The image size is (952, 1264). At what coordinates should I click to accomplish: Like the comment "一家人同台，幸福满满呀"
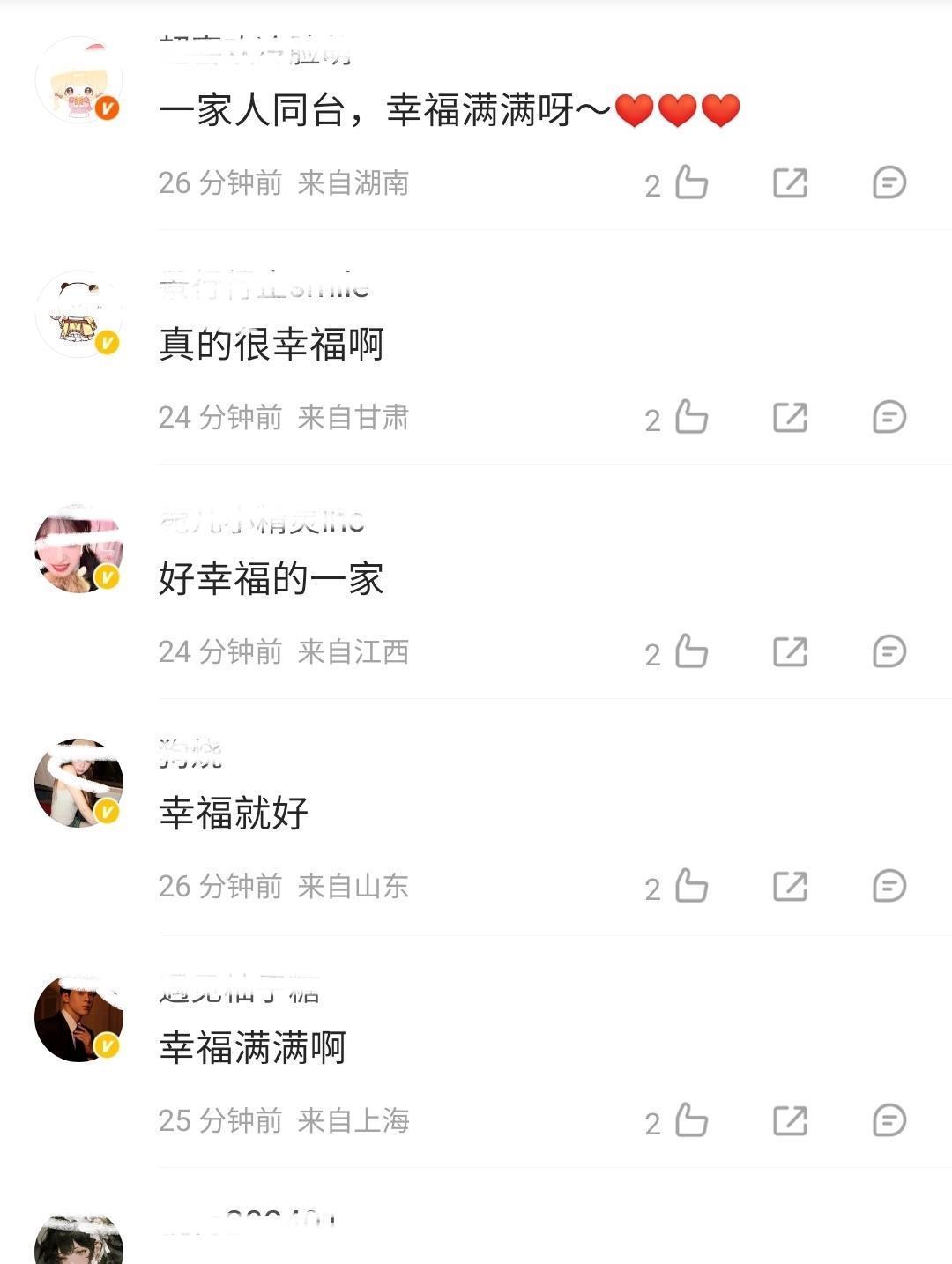coord(691,183)
